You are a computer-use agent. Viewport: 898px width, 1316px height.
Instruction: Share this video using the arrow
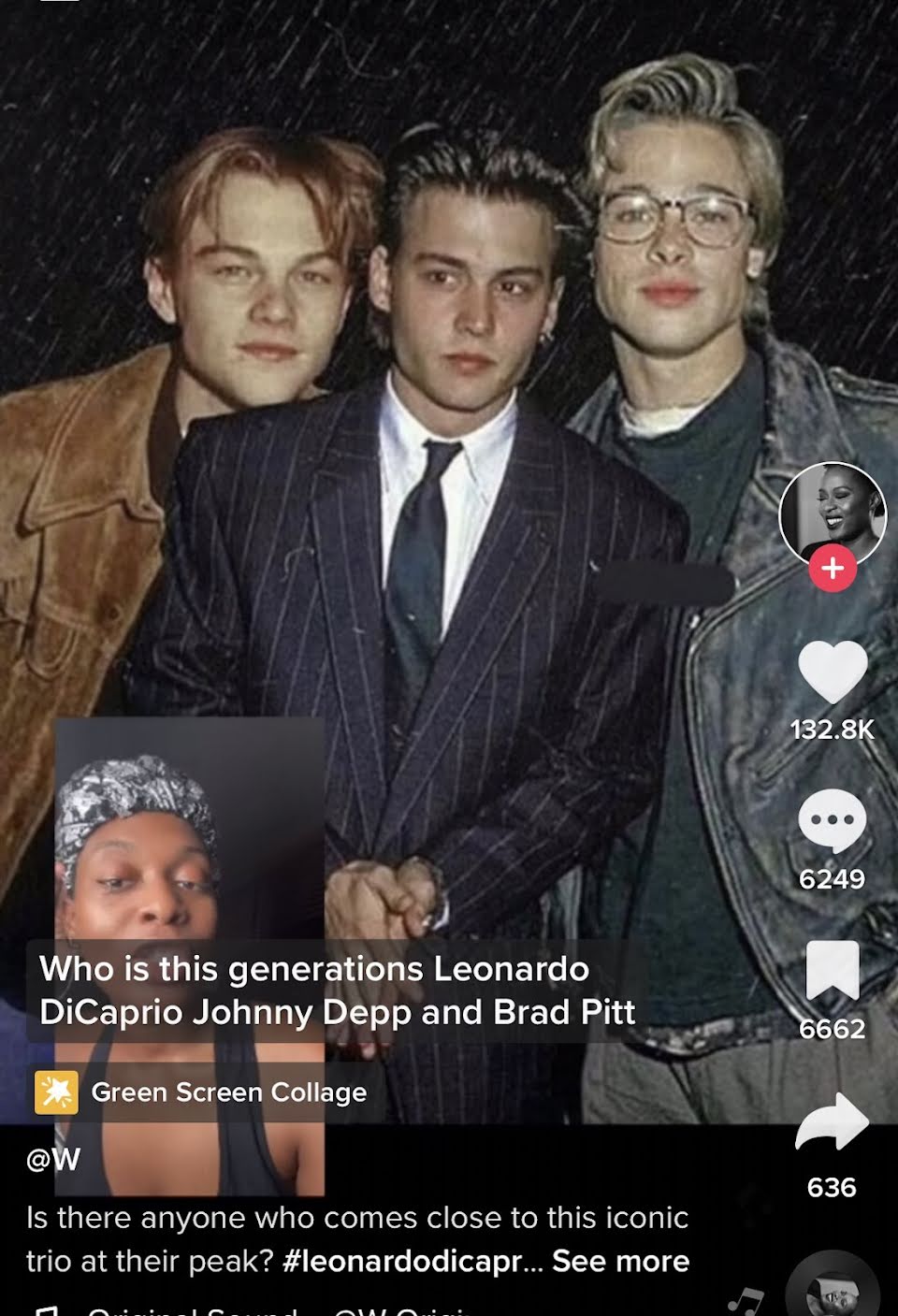tap(832, 1121)
